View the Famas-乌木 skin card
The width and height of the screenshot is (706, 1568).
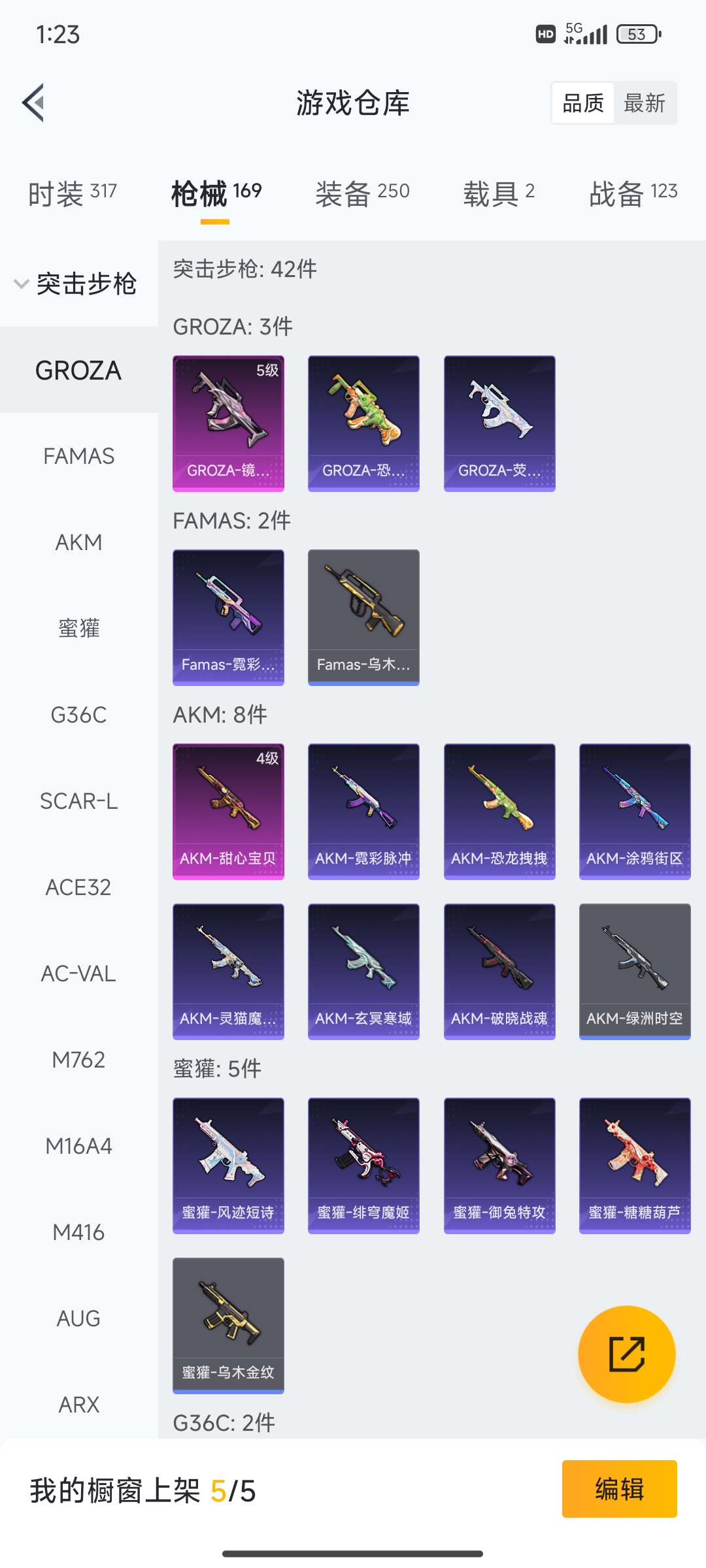(x=363, y=617)
